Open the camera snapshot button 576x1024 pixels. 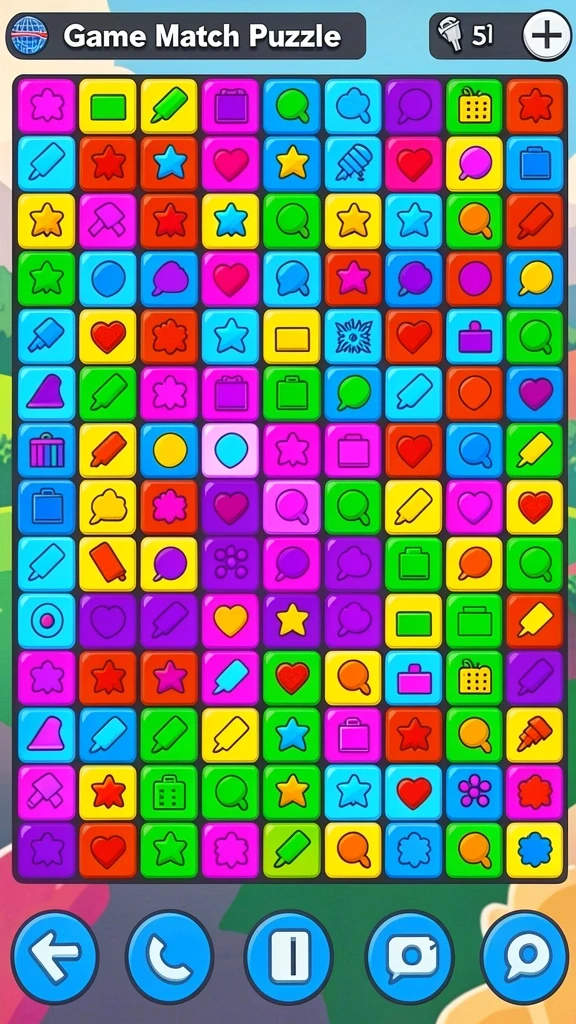pyautogui.click(x=409, y=957)
